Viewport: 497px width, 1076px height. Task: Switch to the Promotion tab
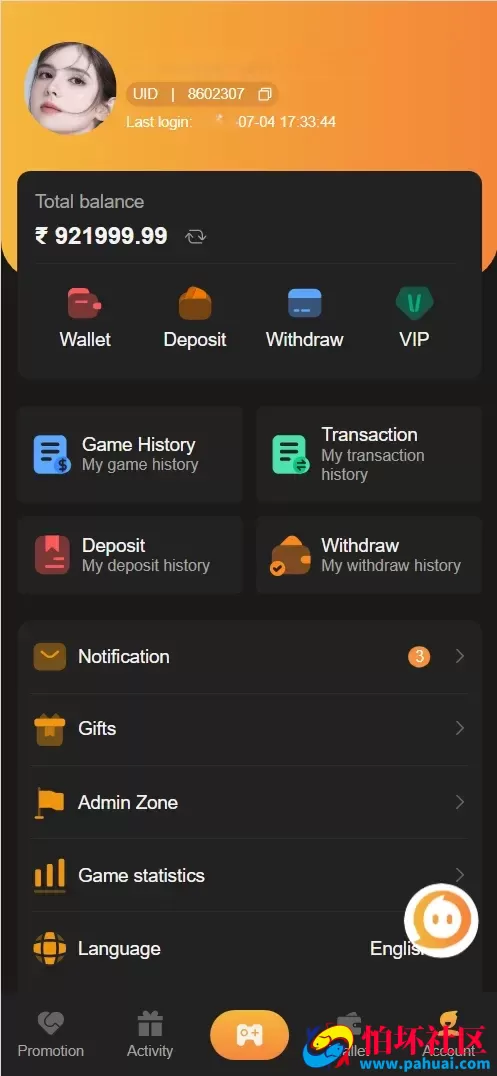(51, 1035)
